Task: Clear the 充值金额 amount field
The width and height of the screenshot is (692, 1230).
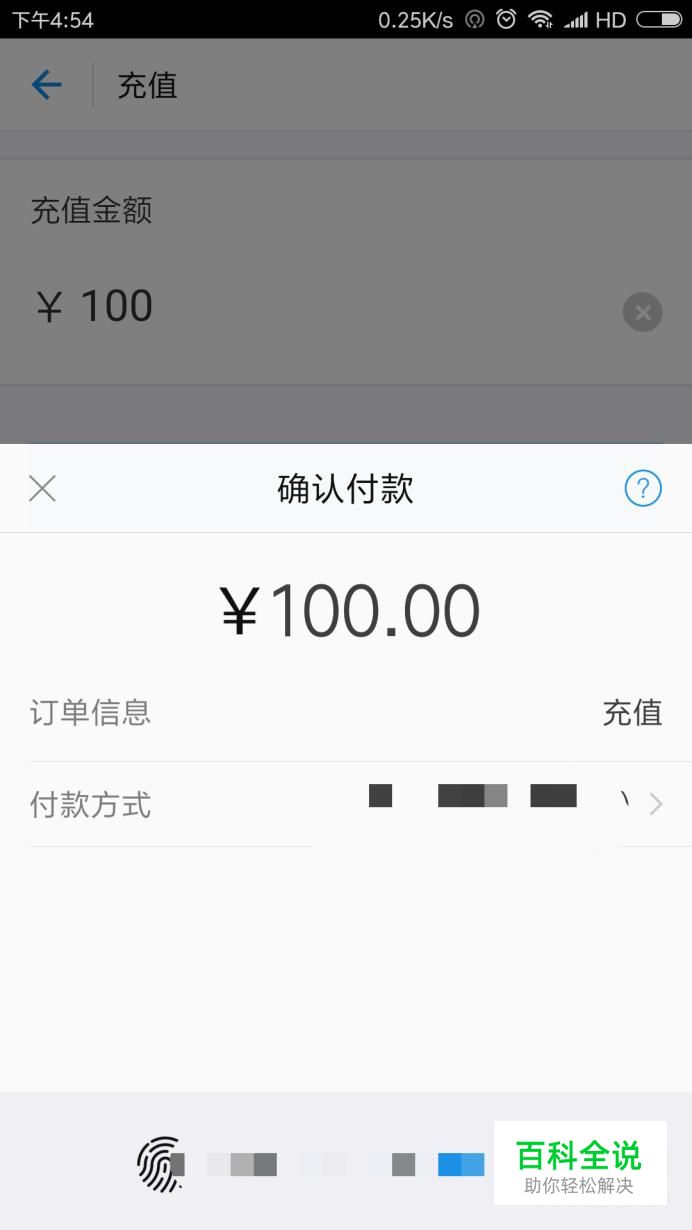Action: pos(643,313)
